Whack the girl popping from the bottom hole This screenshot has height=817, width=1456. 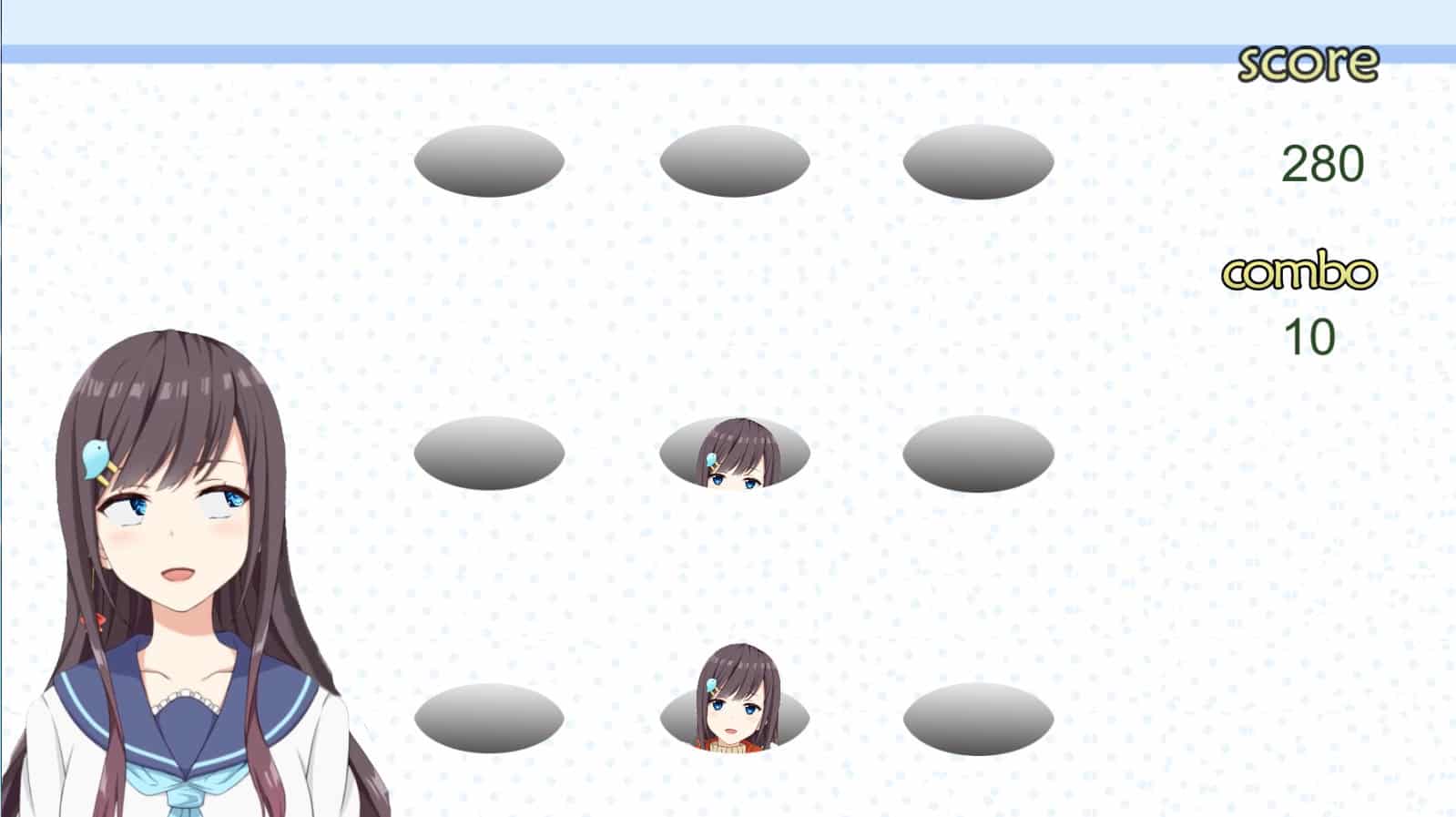[x=736, y=698]
